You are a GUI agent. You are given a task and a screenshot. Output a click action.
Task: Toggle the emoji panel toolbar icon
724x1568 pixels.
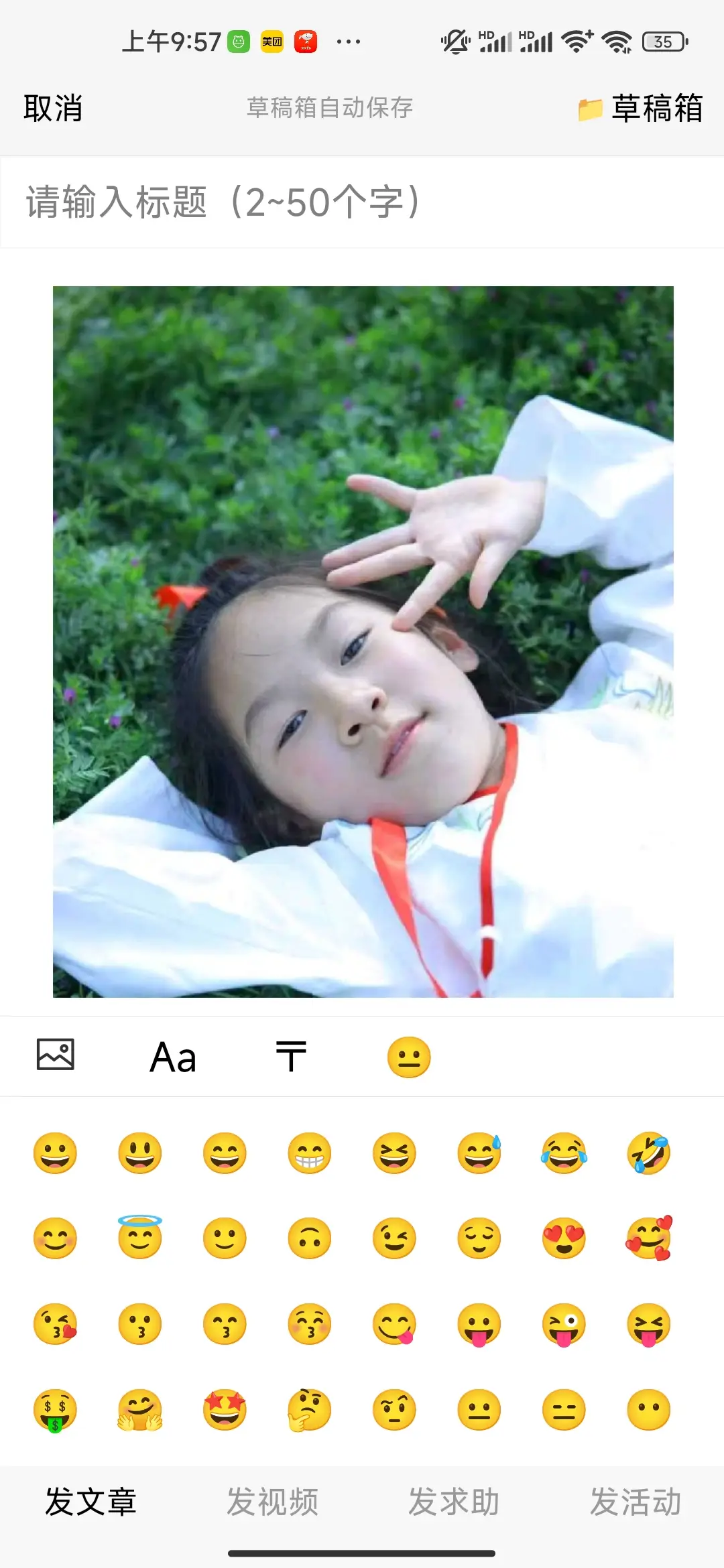[x=409, y=1057]
